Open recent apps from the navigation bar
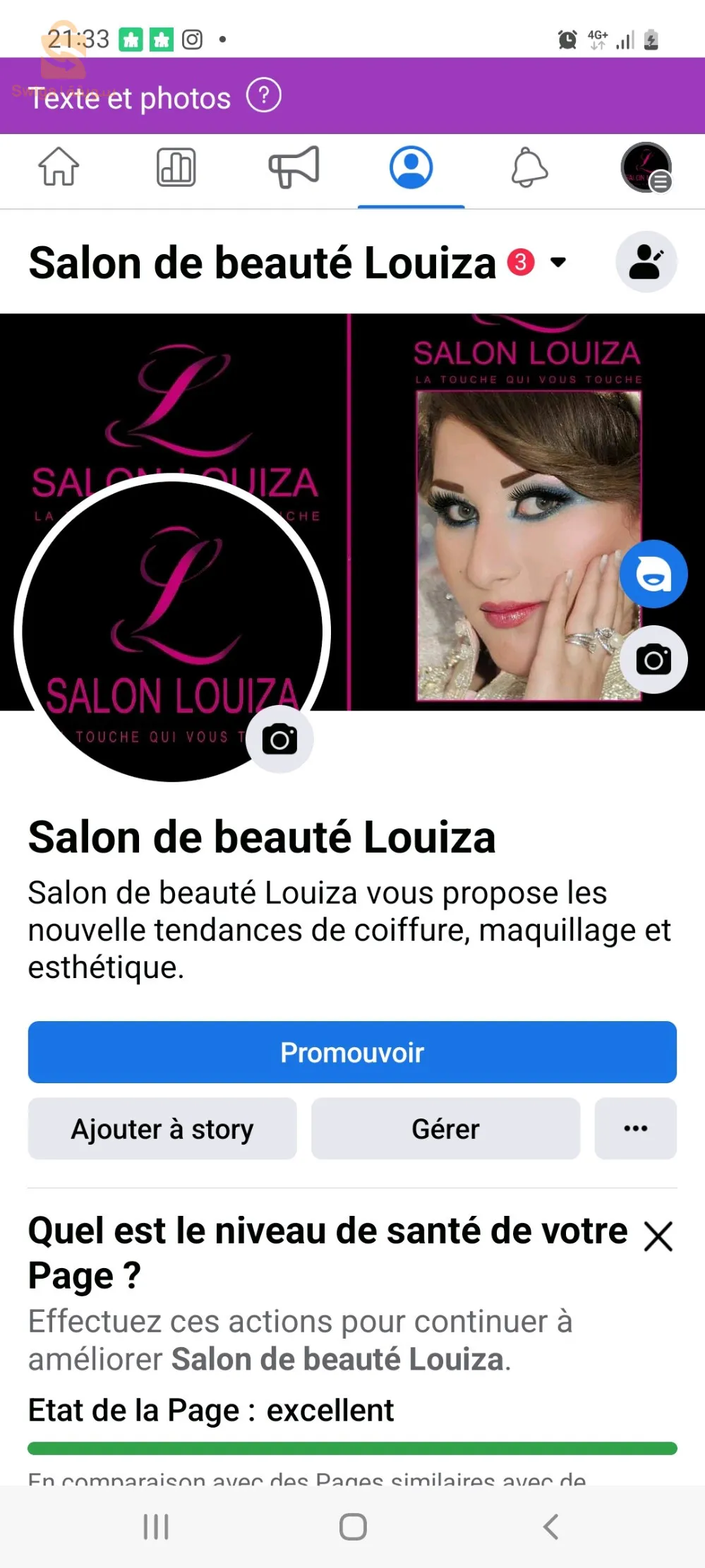 coord(156,1527)
